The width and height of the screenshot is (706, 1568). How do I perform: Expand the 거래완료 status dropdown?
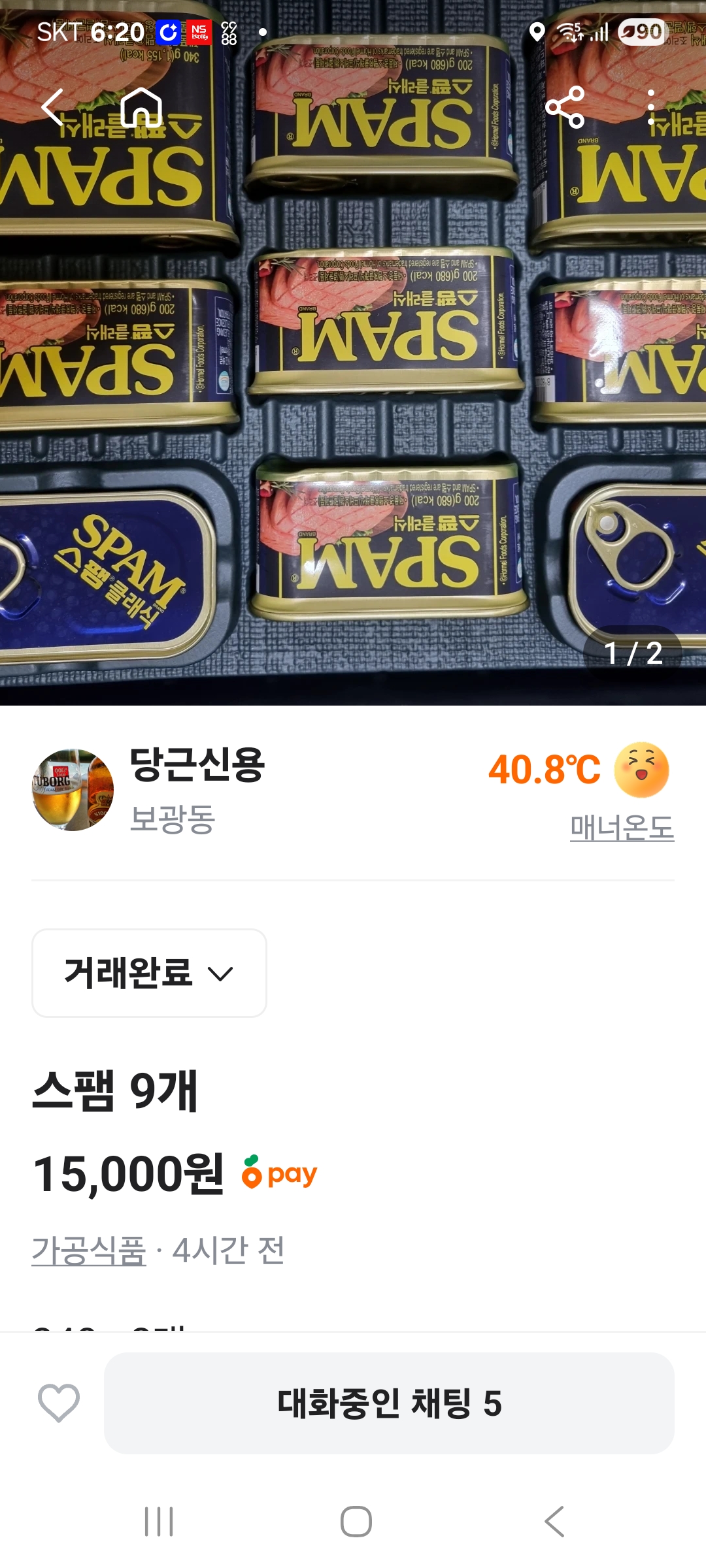pos(149,973)
